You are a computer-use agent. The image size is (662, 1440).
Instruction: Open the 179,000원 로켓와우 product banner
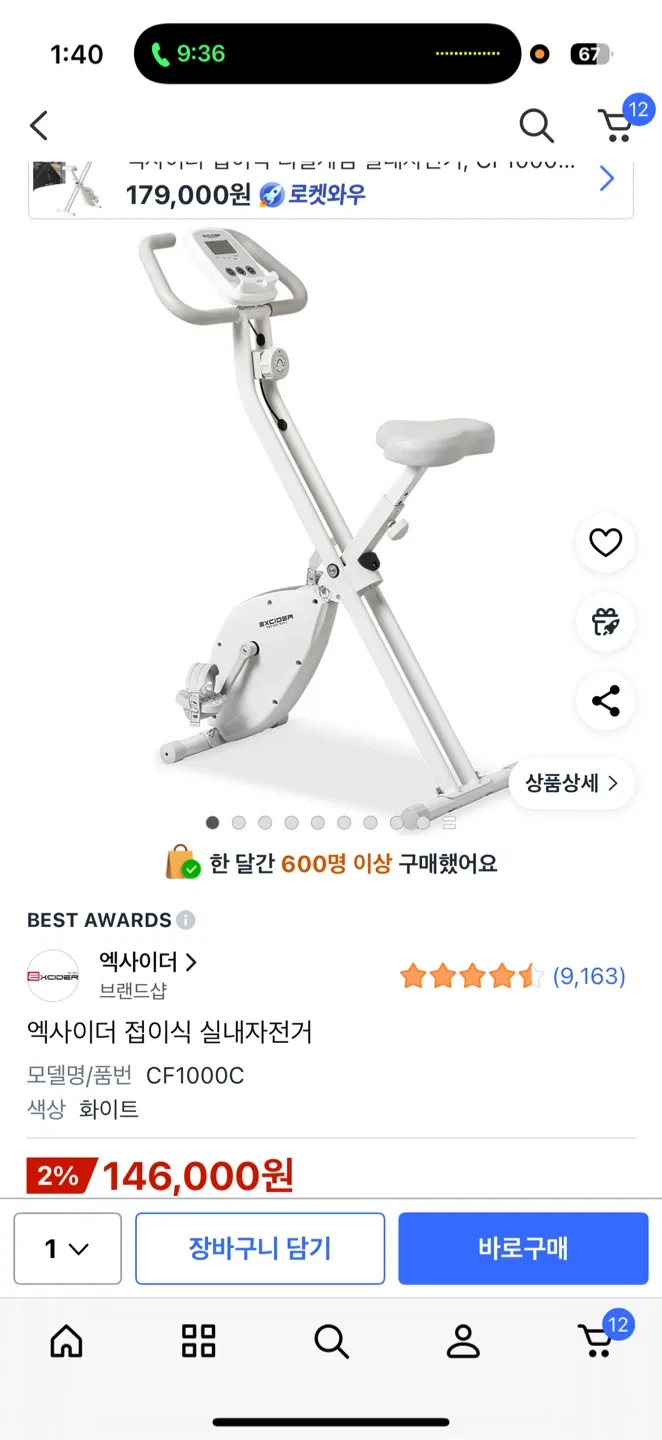330,185
